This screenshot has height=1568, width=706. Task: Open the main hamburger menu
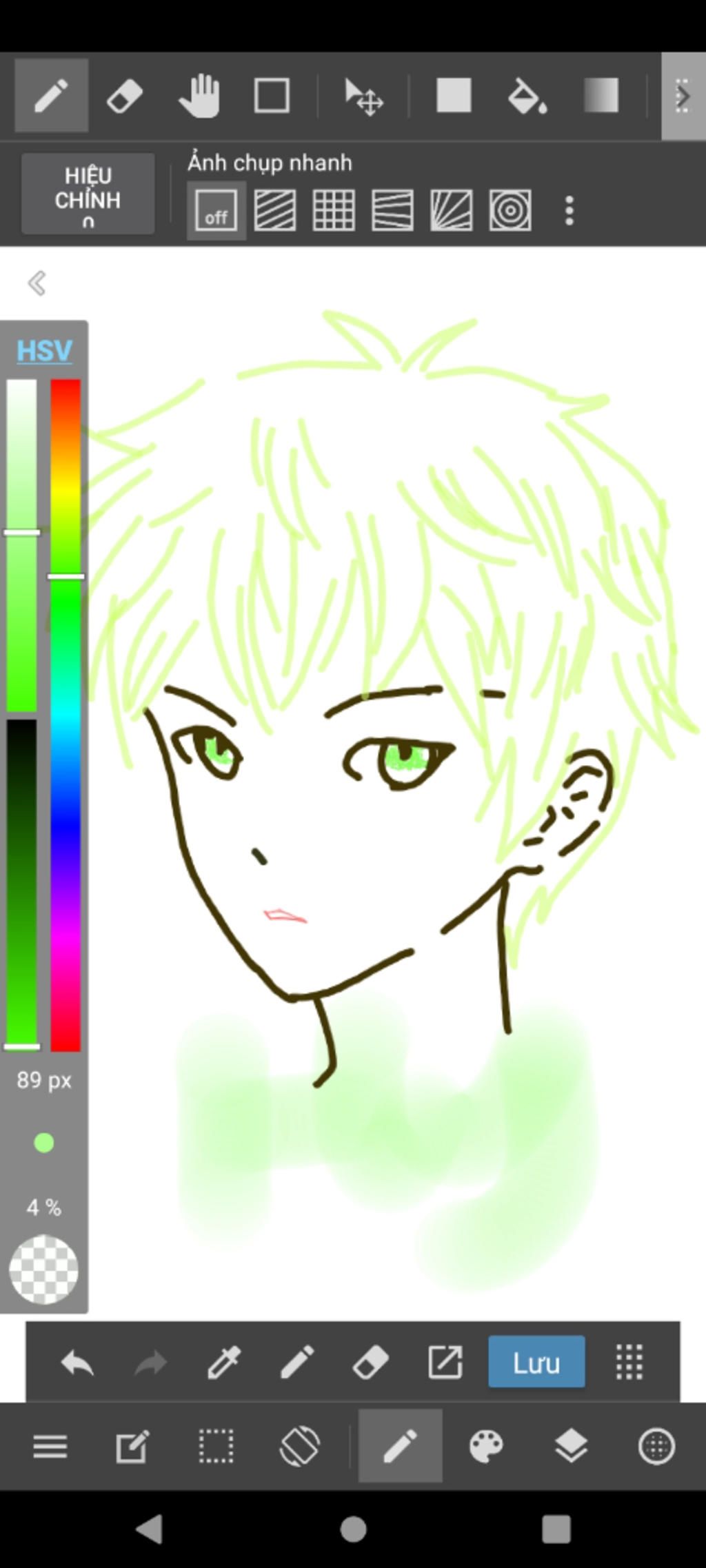(50, 1446)
